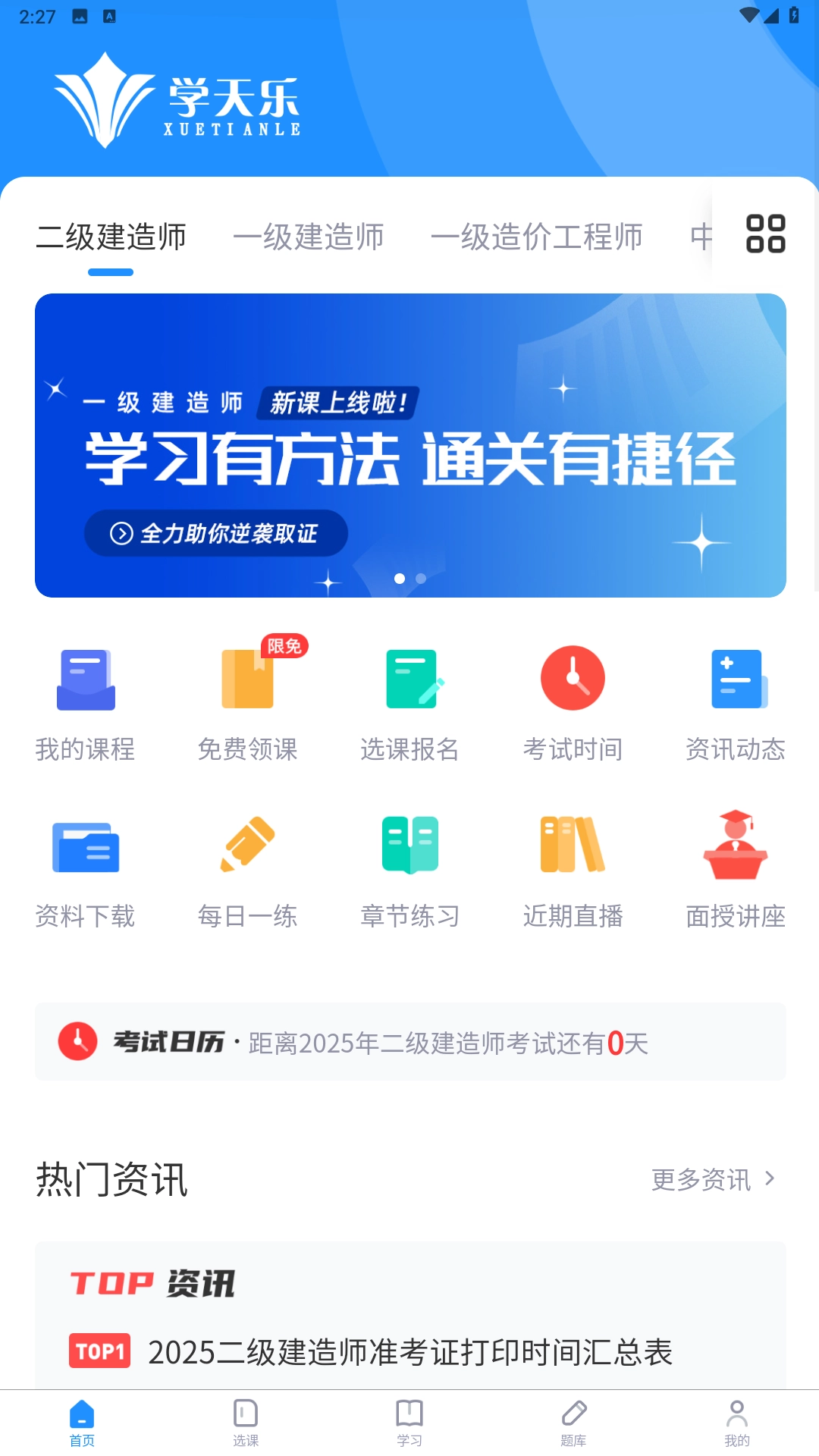View 资讯动态 news updates icon
819x1456 pixels.
[734, 698]
